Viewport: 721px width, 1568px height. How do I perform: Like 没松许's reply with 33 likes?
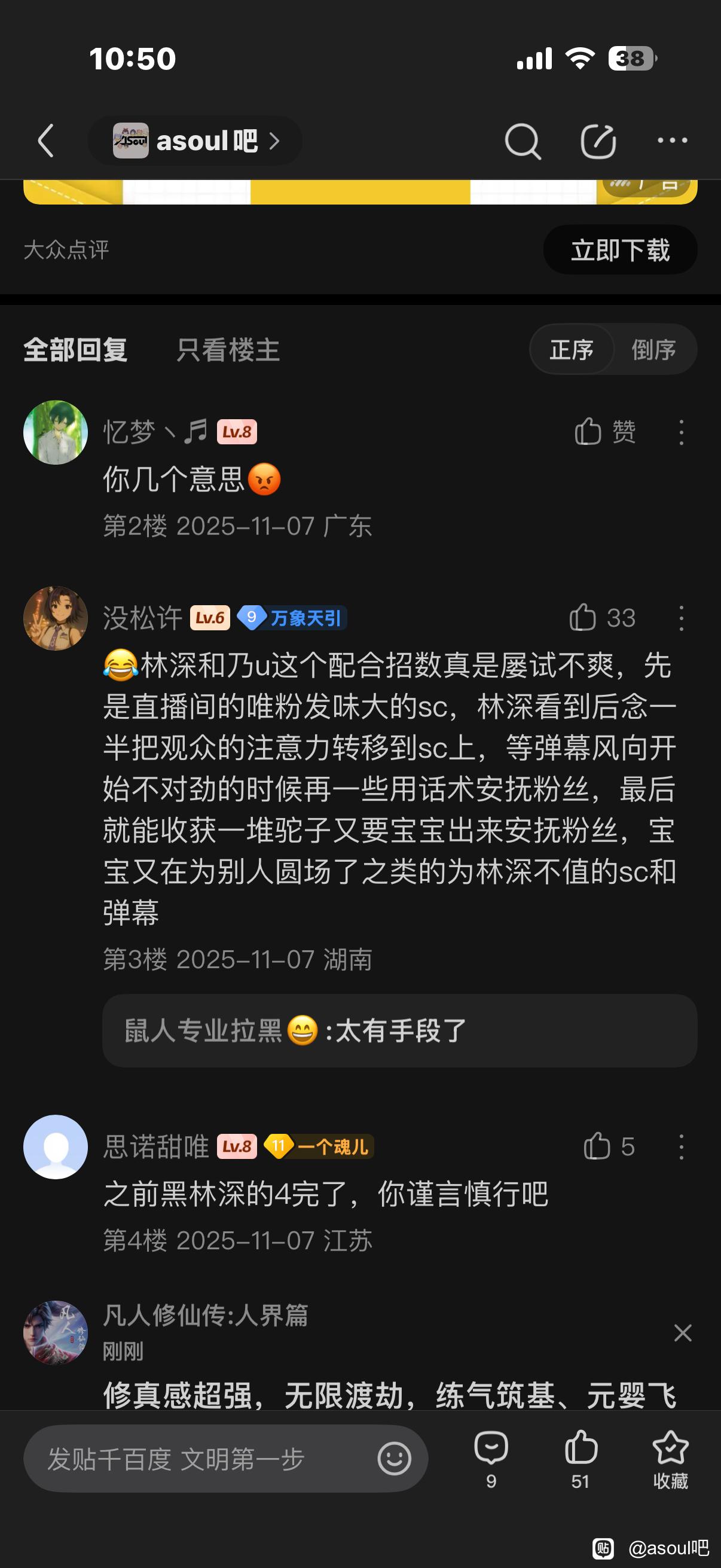[x=601, y=618]
